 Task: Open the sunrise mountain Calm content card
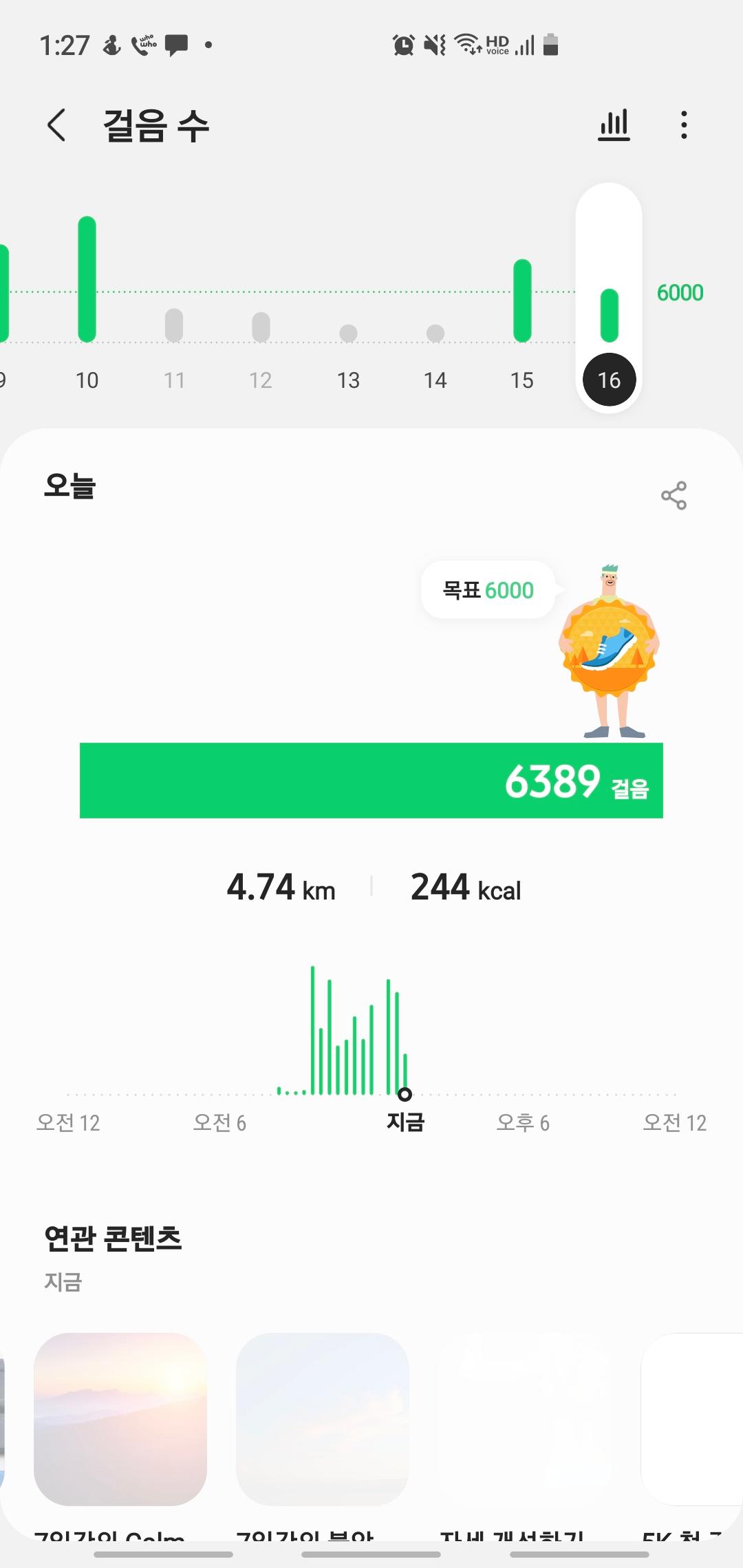tap(120, 1419)
